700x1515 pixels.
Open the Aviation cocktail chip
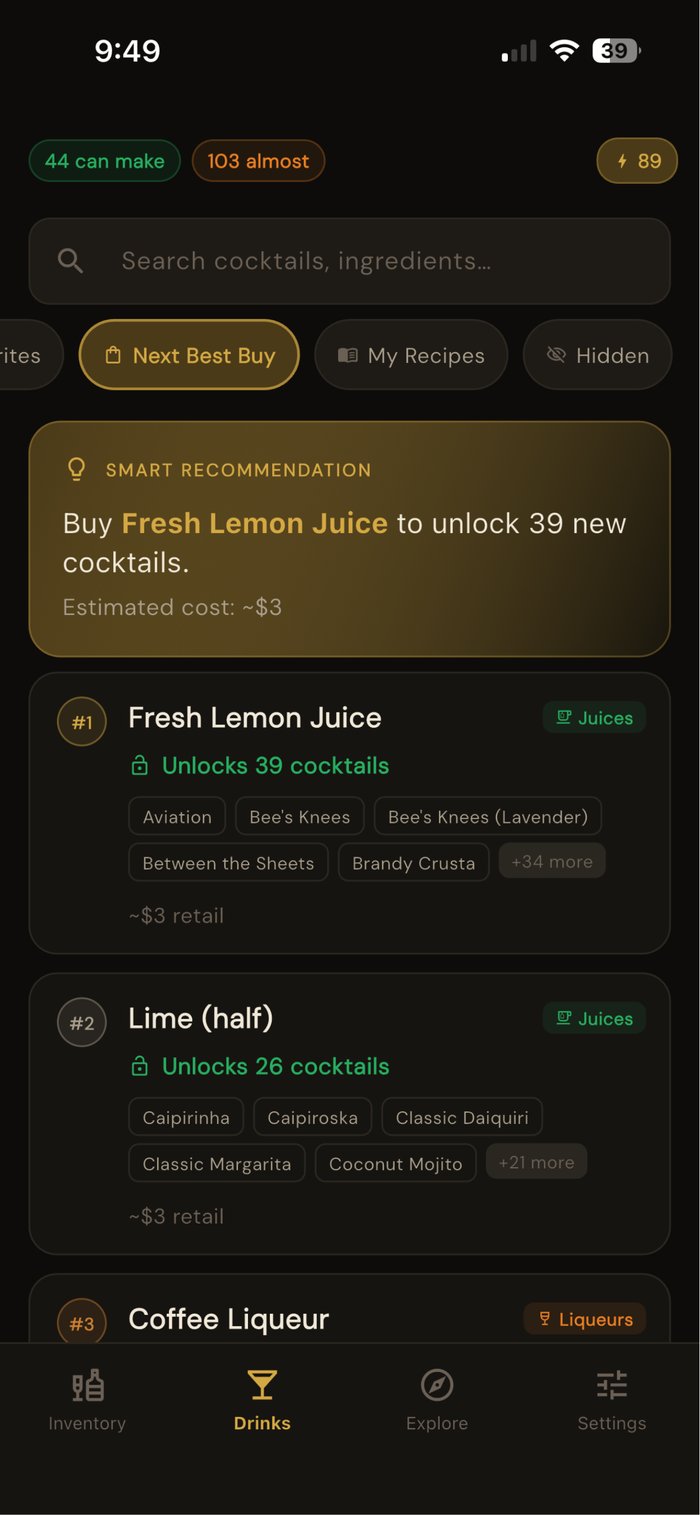point(177,816)
